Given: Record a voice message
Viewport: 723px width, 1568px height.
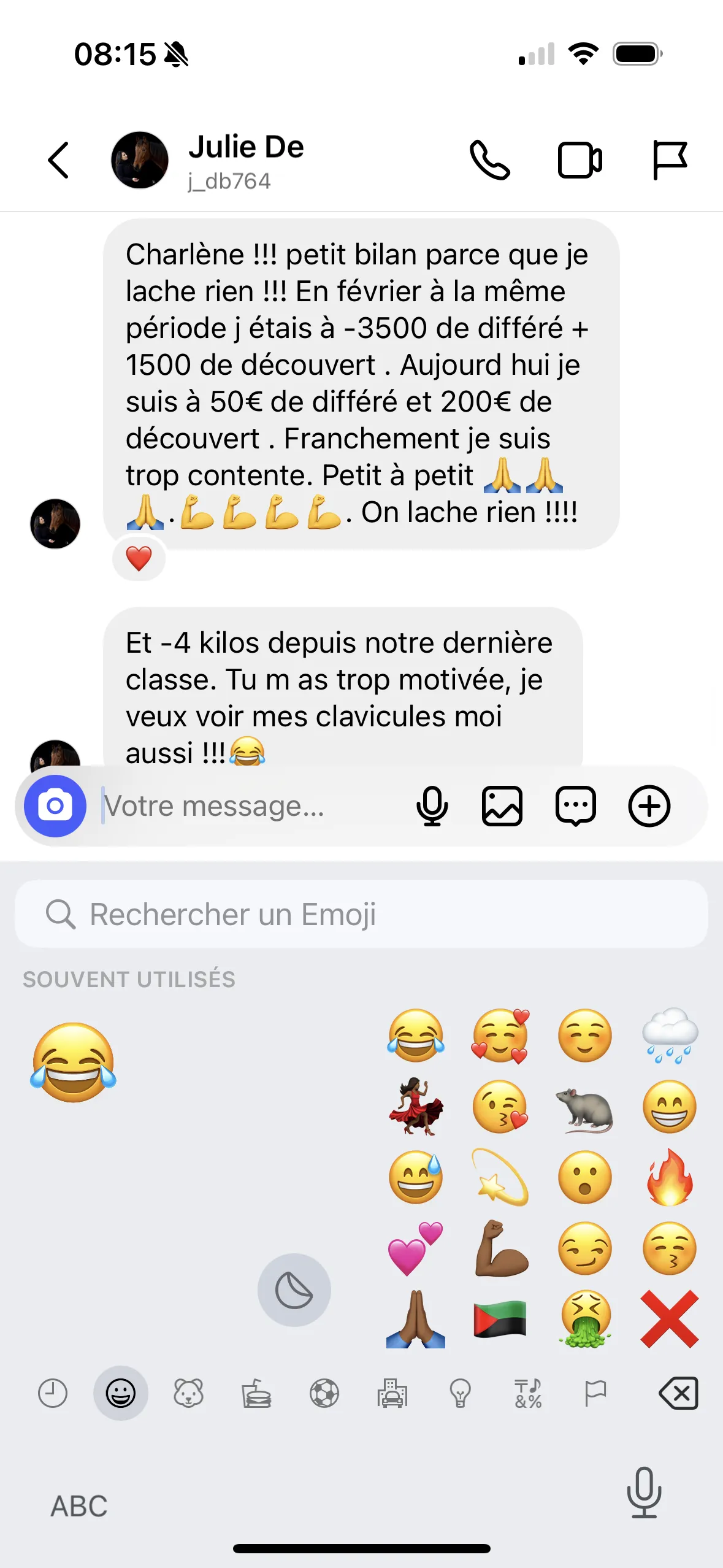Looking at the screenshot, I should pyautogui.click(x=432, y=806).
